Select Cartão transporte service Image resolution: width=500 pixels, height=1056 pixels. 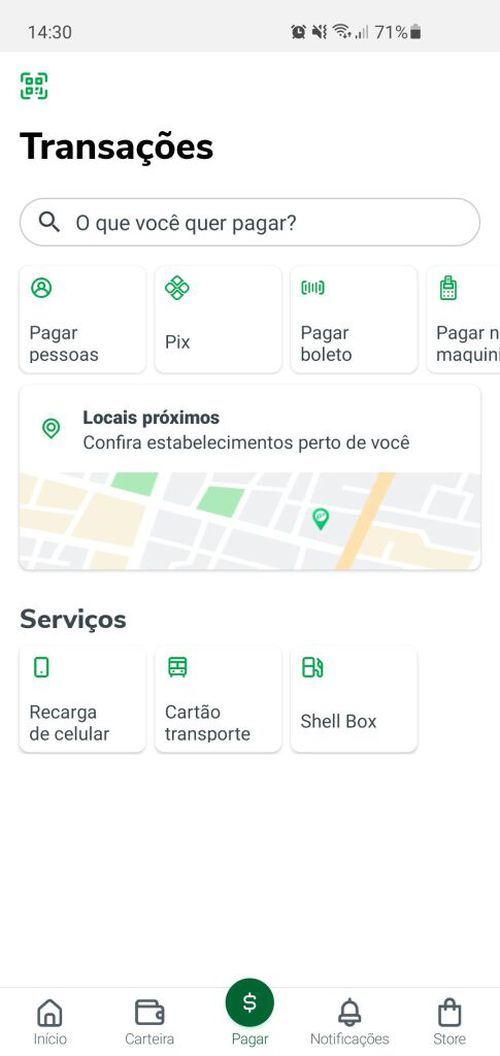coord(218,699)
